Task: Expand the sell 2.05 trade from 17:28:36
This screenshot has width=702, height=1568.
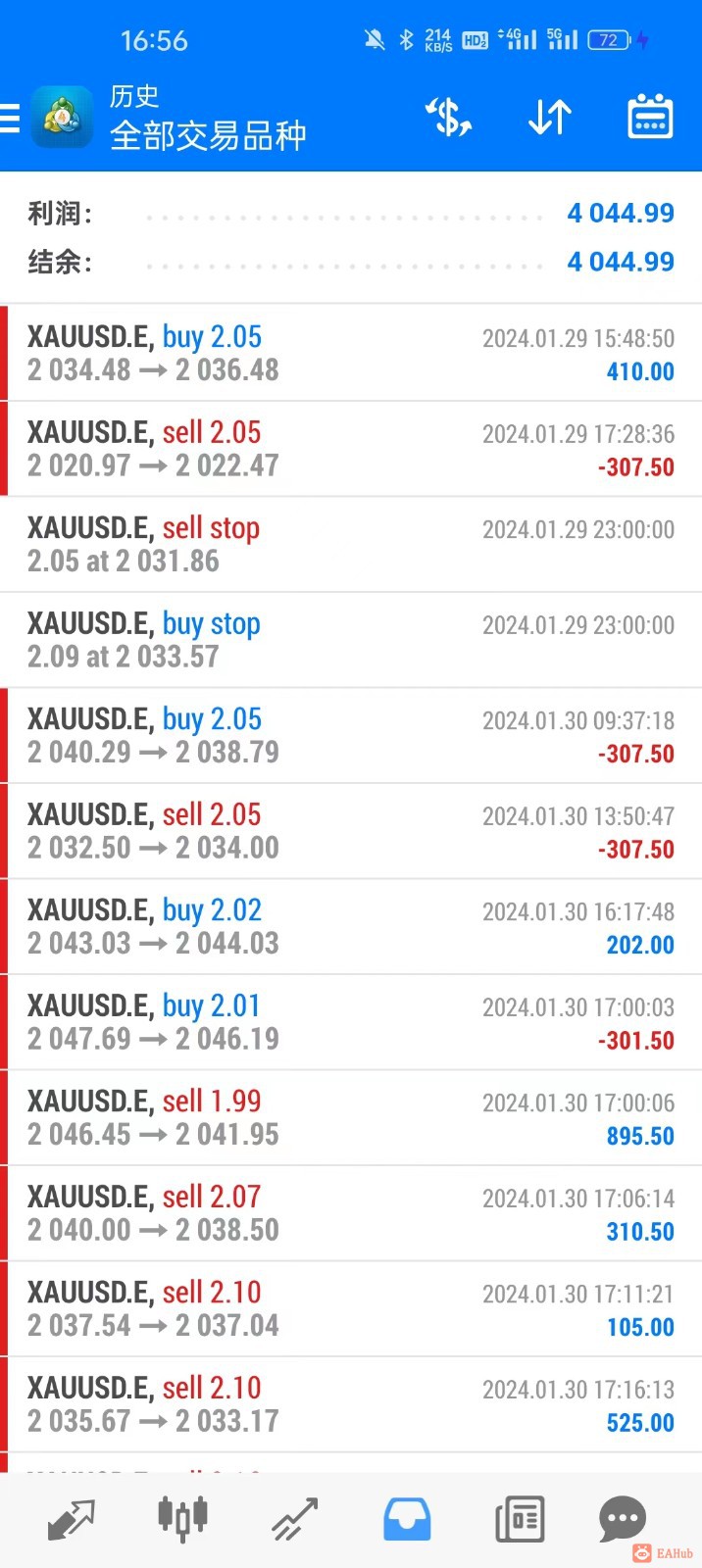Action: coord(351,449)
